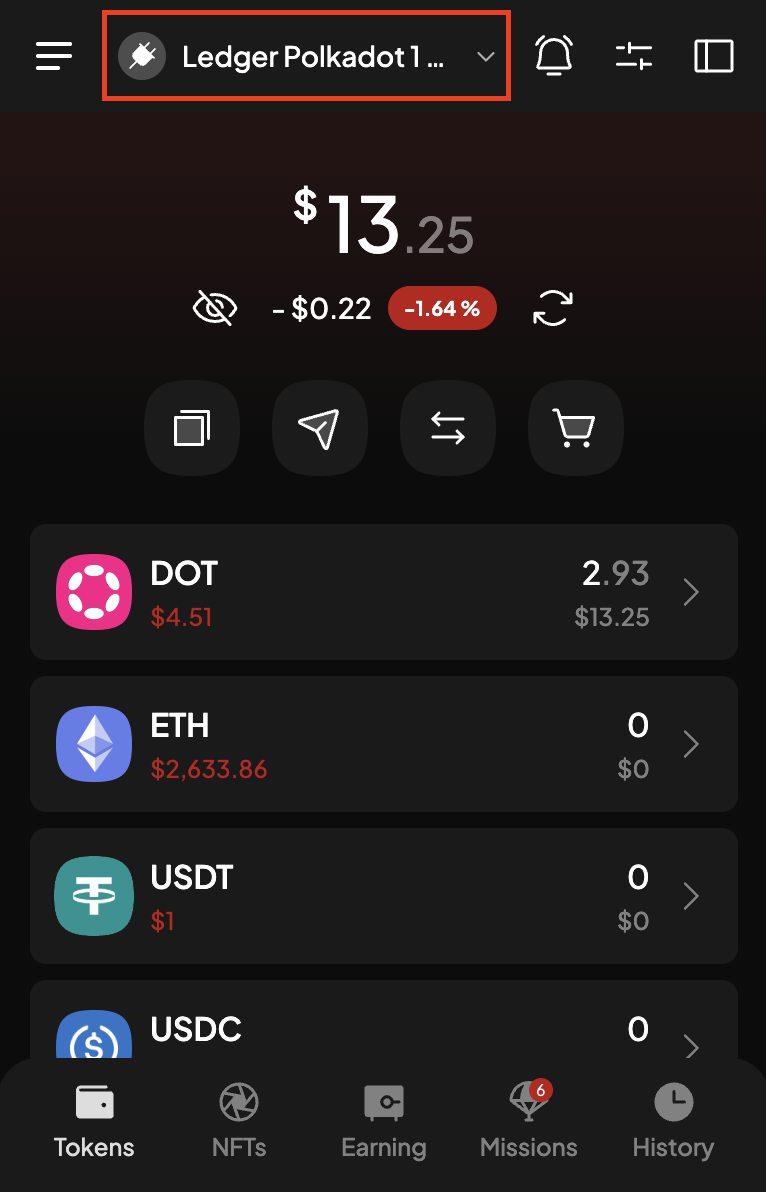
Task: Switch to the Earning tab
Action: (x=384, y=1120)
